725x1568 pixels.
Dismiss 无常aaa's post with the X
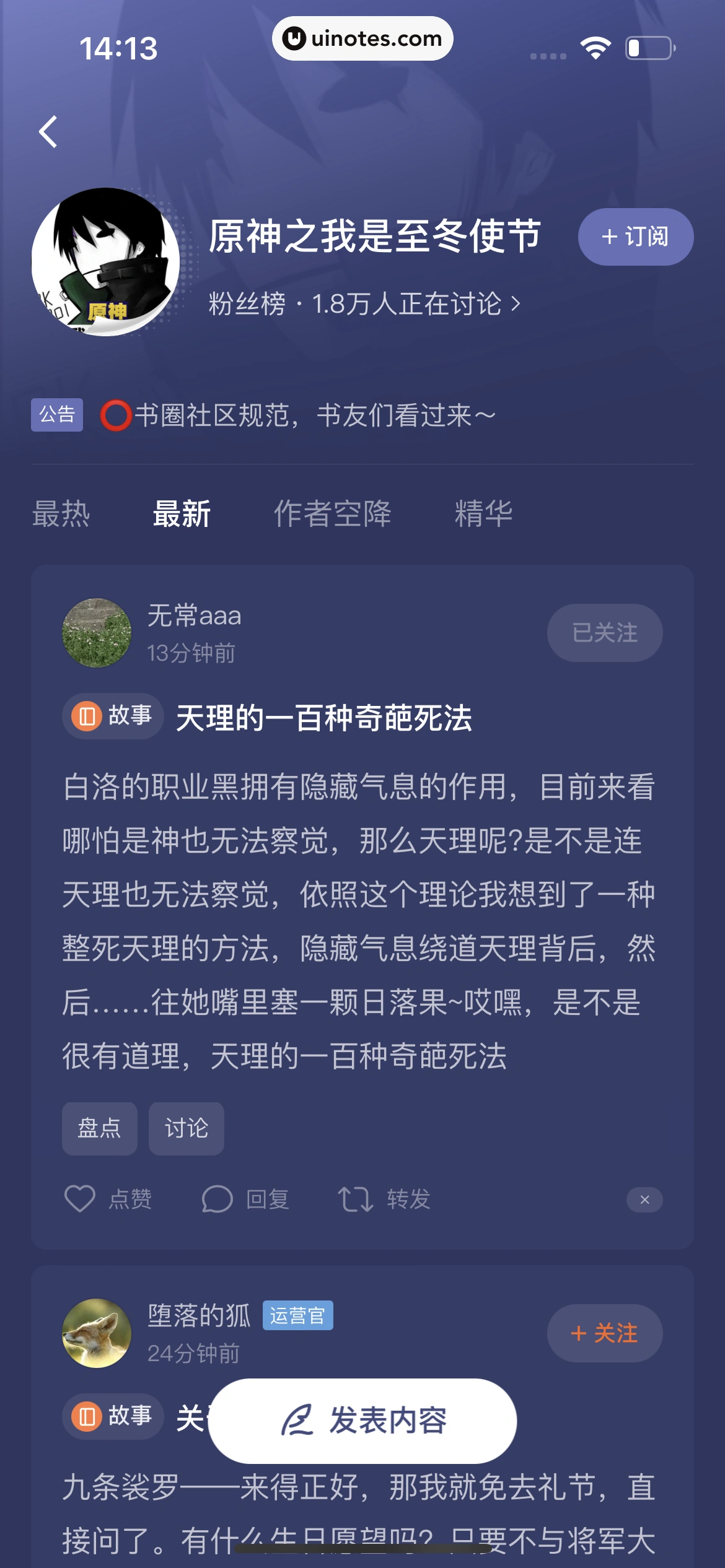click(x=644, y=1200)
